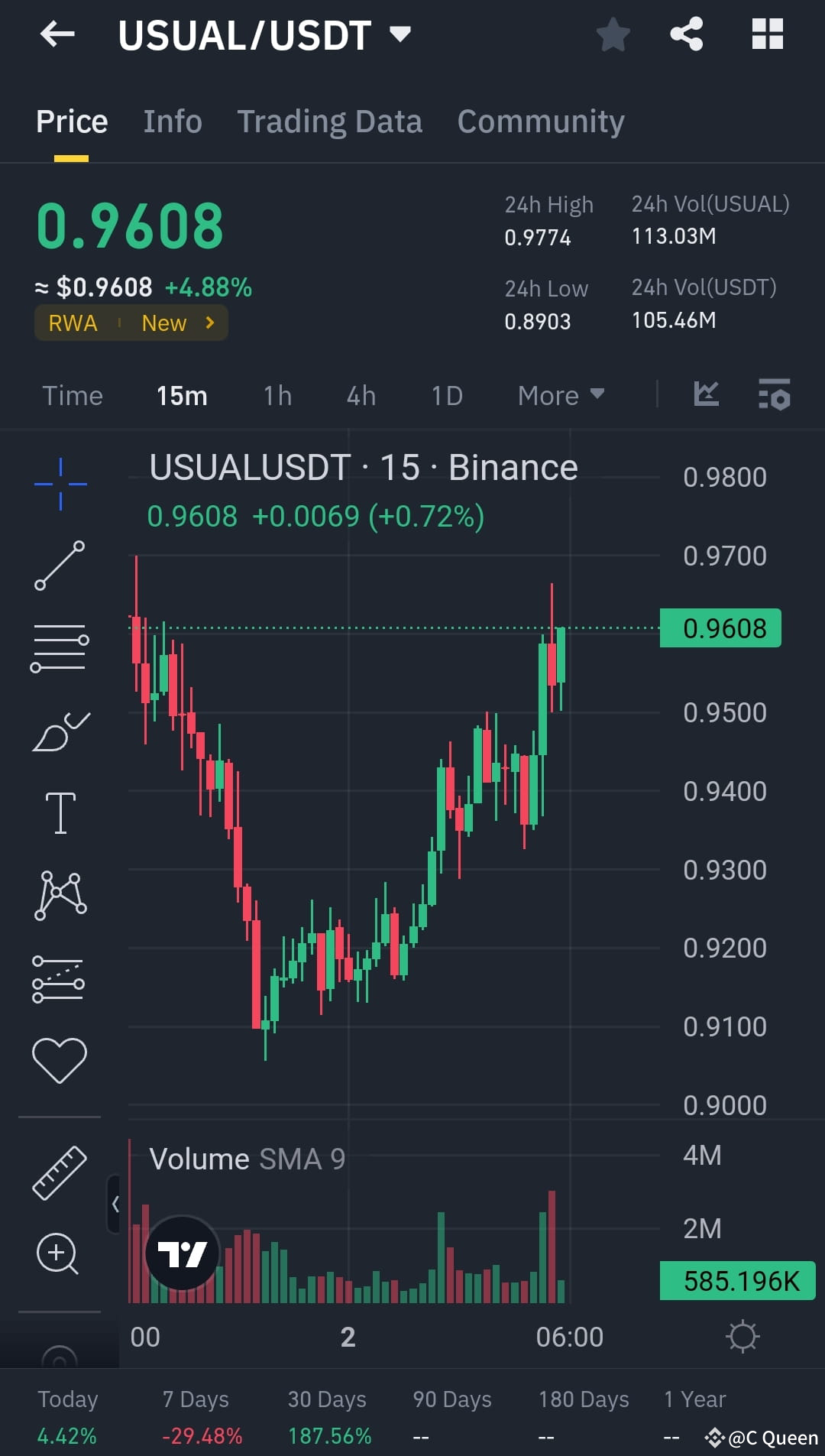825x1456 pixels.
Task: Select the trend line drawing tool
Action: tap(60, 566)
